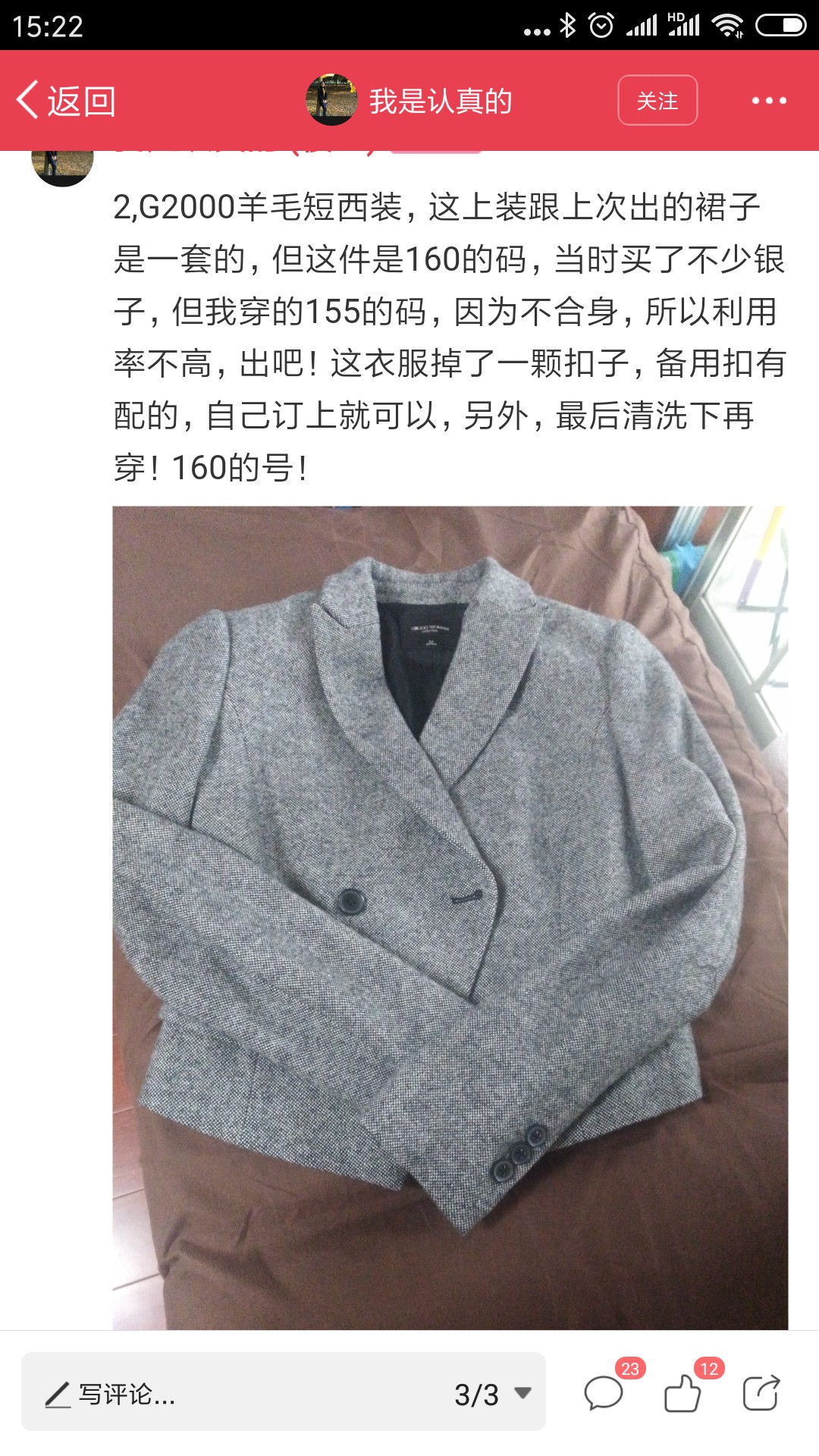
Task: Share this post
Action: coord(761,1393)
